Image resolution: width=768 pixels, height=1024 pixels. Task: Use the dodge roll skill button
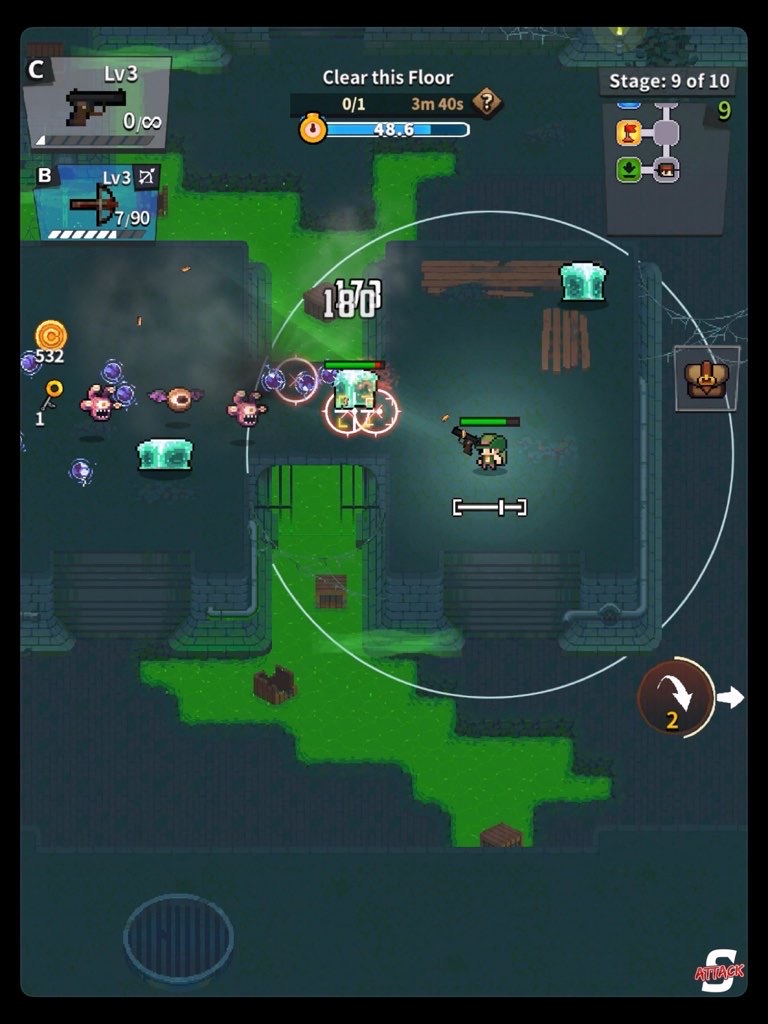coord(675,697)
